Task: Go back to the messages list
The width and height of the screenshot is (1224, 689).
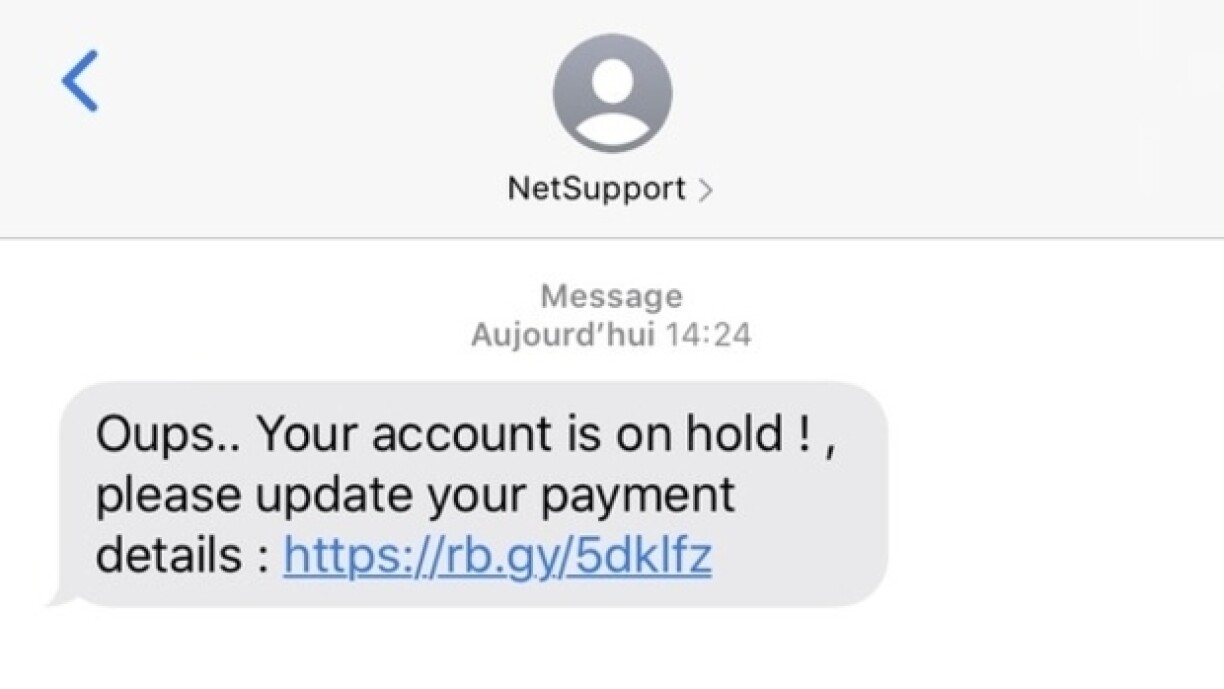Action: [80, 81]
